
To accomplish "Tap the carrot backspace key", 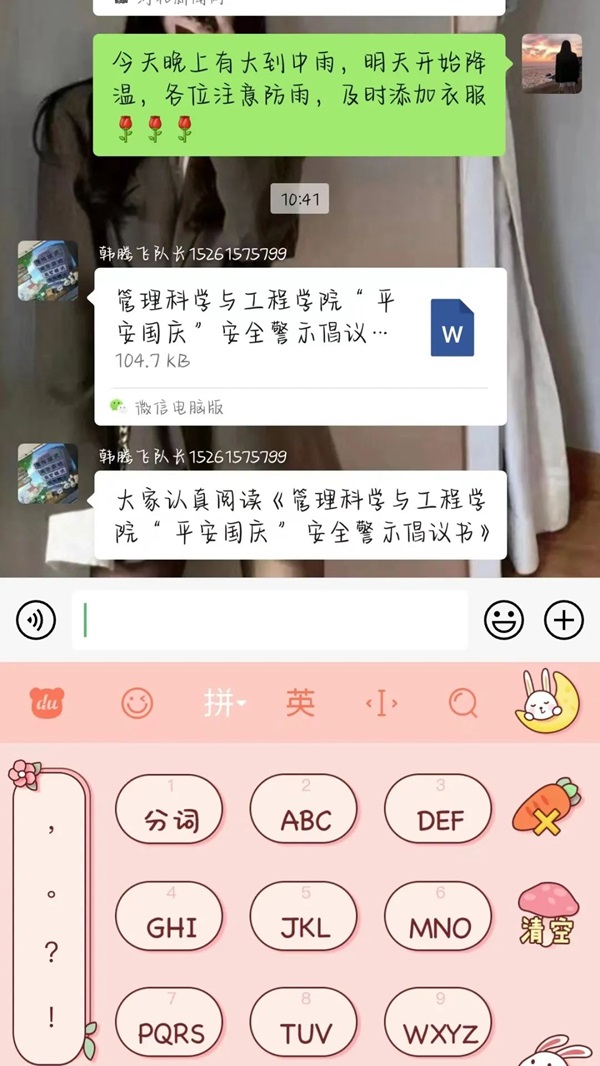I will pos(545,808).
